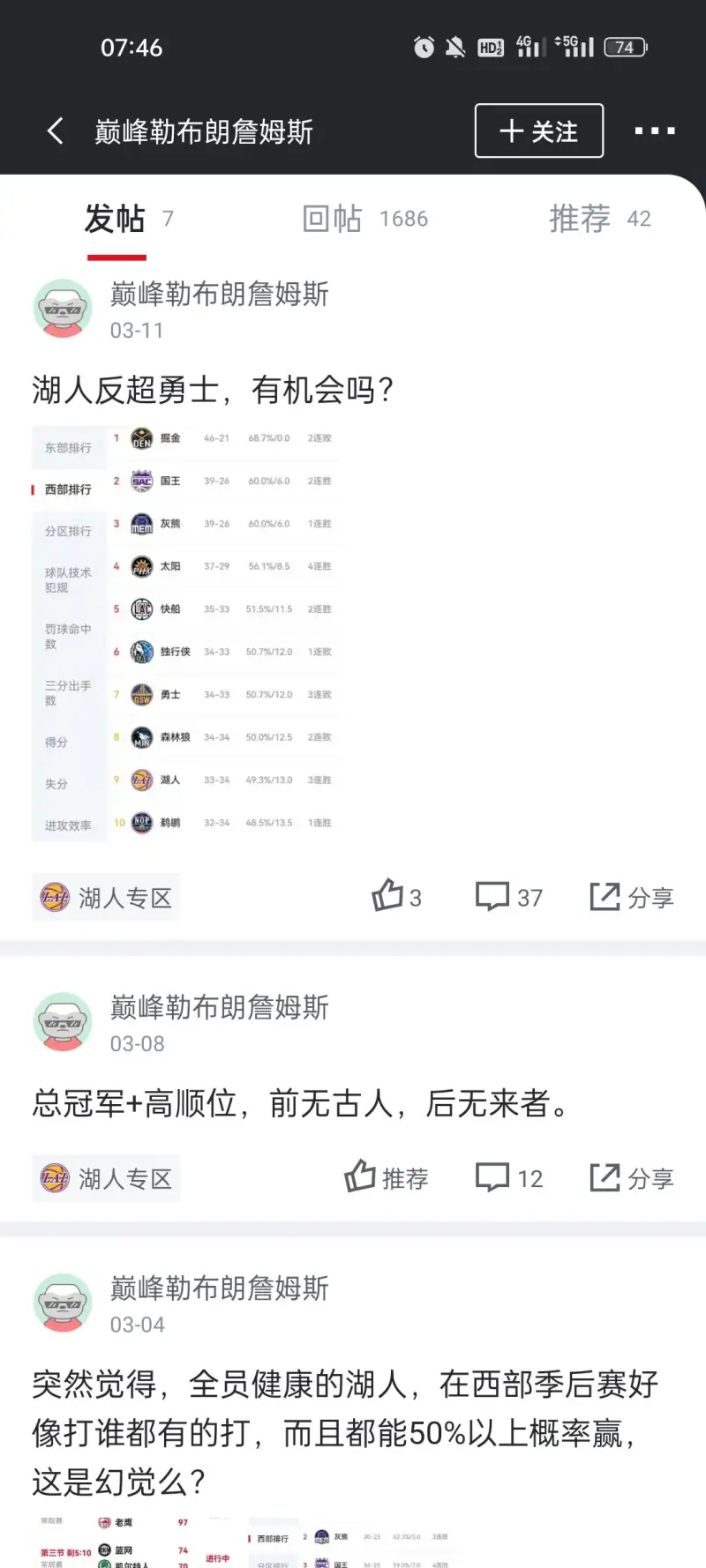Open the three-dot overflow menu
The height and width of the screenshot is (1568, 706).
(655, 131)
